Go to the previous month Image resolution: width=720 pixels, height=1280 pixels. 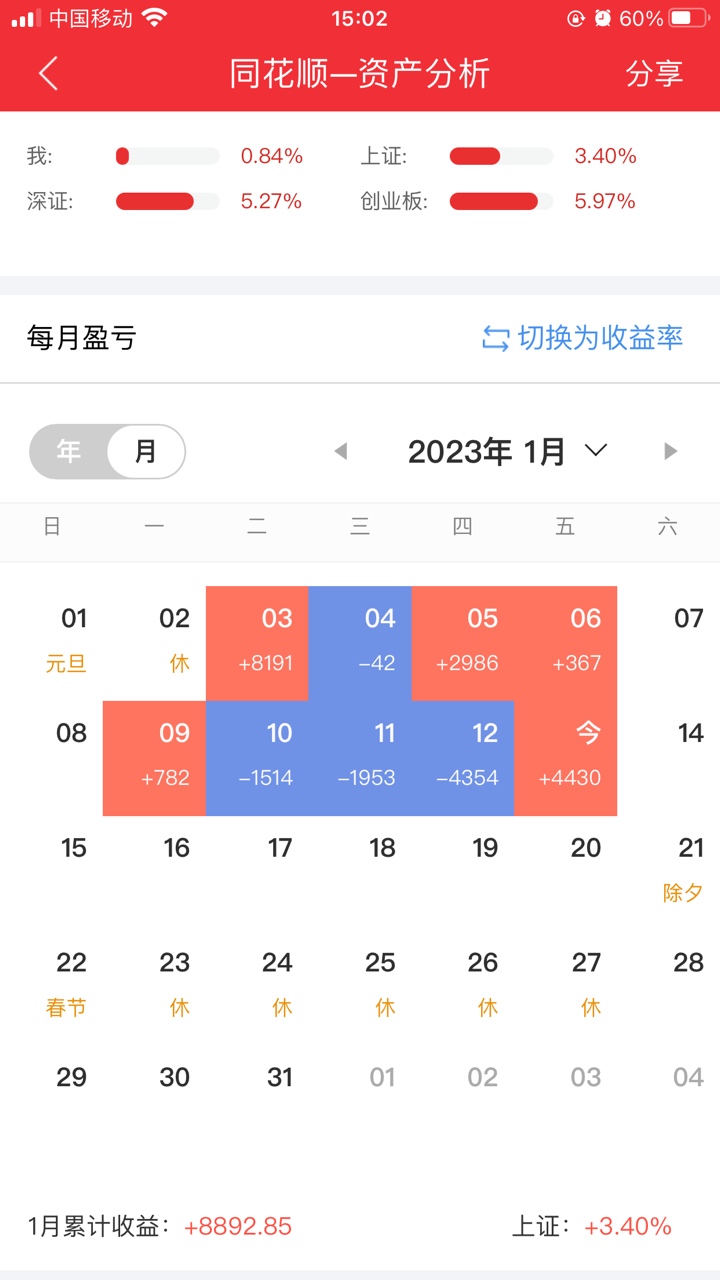tap(341, 452)
